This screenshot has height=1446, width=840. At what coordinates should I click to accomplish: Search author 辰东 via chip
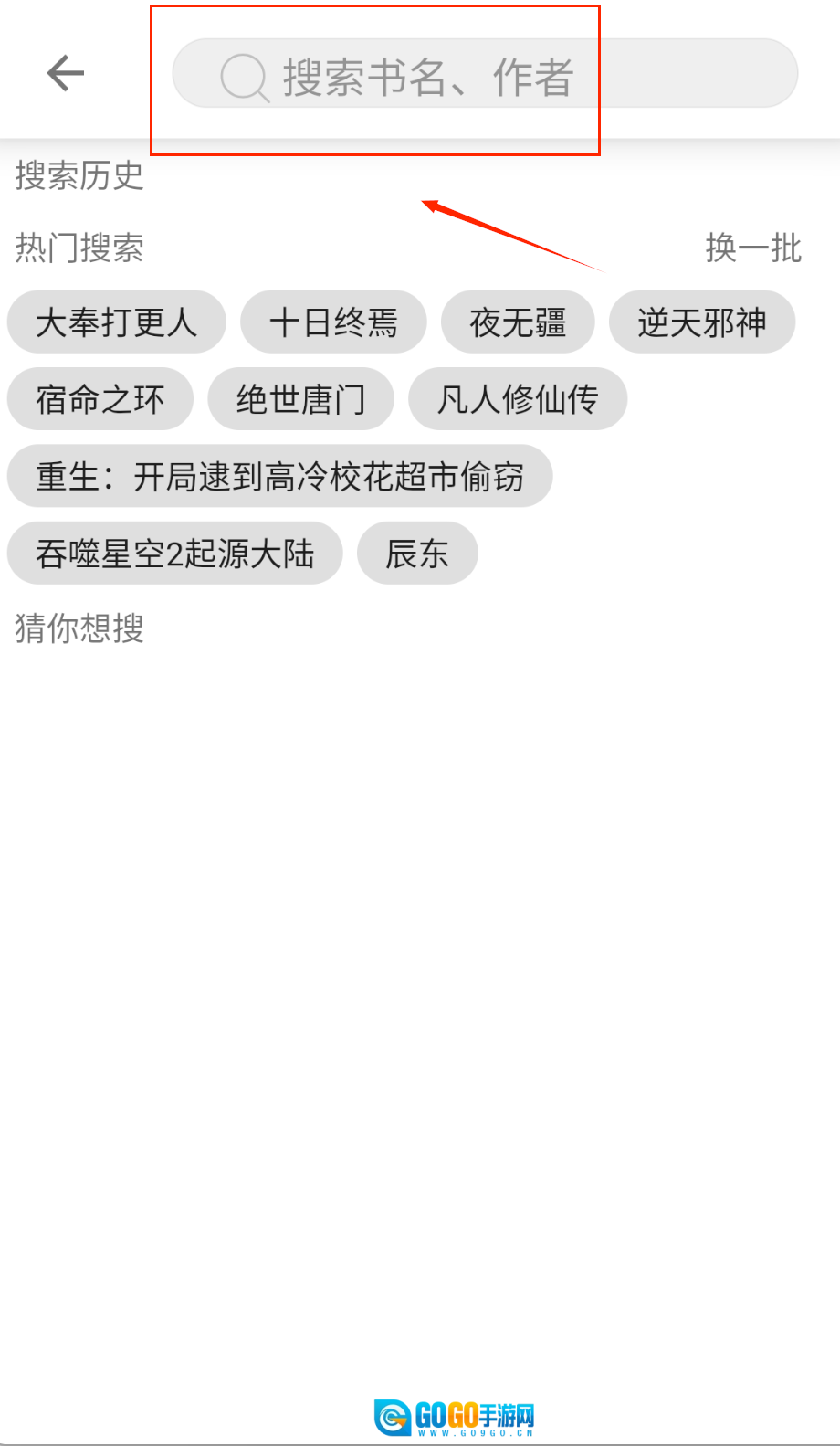point(417,554)
